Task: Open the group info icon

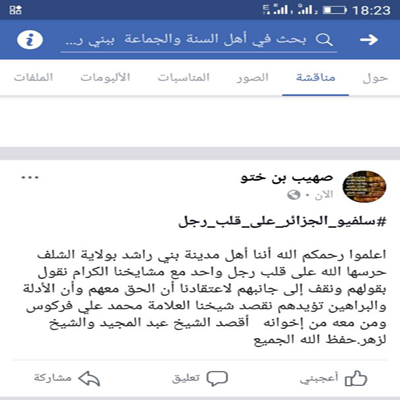Action: (x=30, y=40)
